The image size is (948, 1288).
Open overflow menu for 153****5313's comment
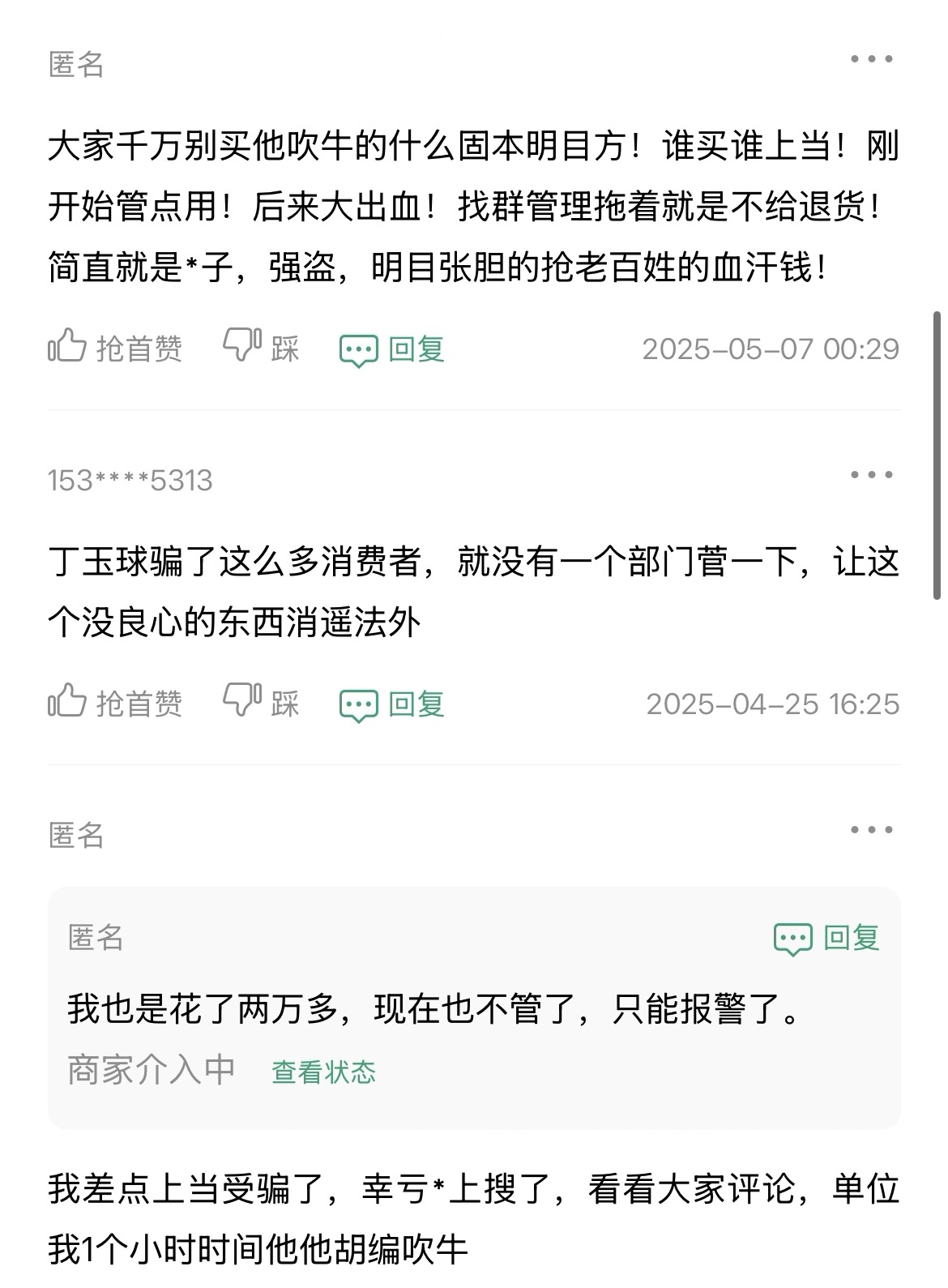click(871, 475)
